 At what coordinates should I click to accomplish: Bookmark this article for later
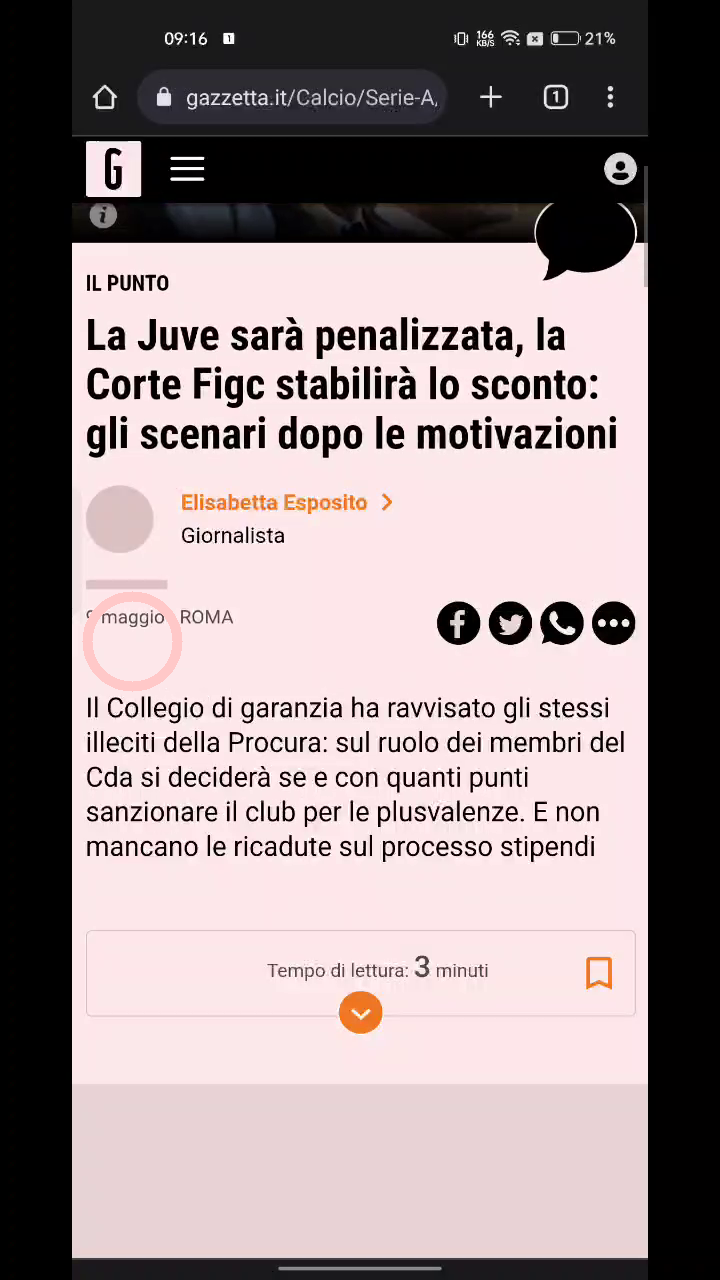598,972
